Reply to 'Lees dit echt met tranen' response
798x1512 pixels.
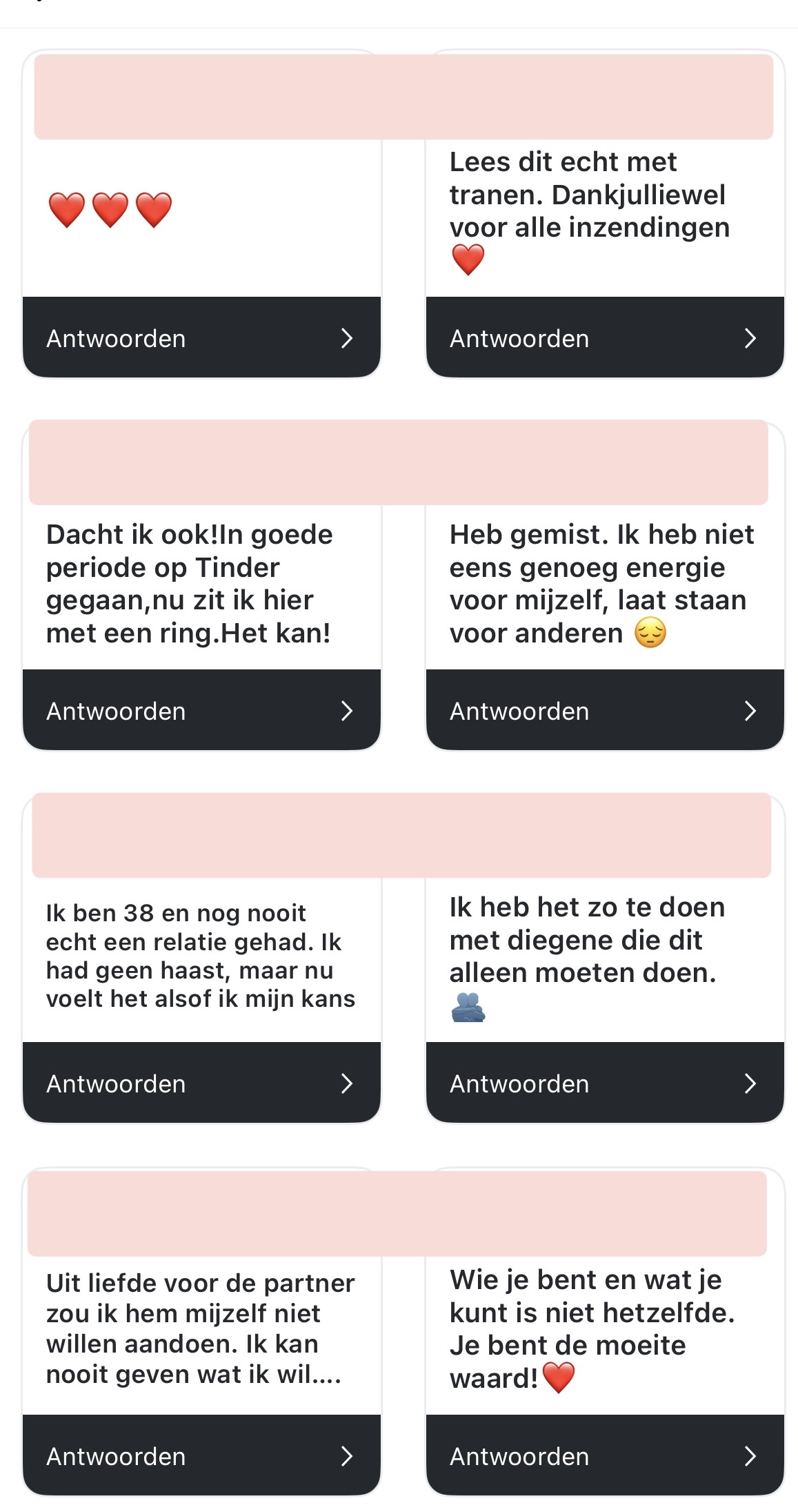click(604, 338)
